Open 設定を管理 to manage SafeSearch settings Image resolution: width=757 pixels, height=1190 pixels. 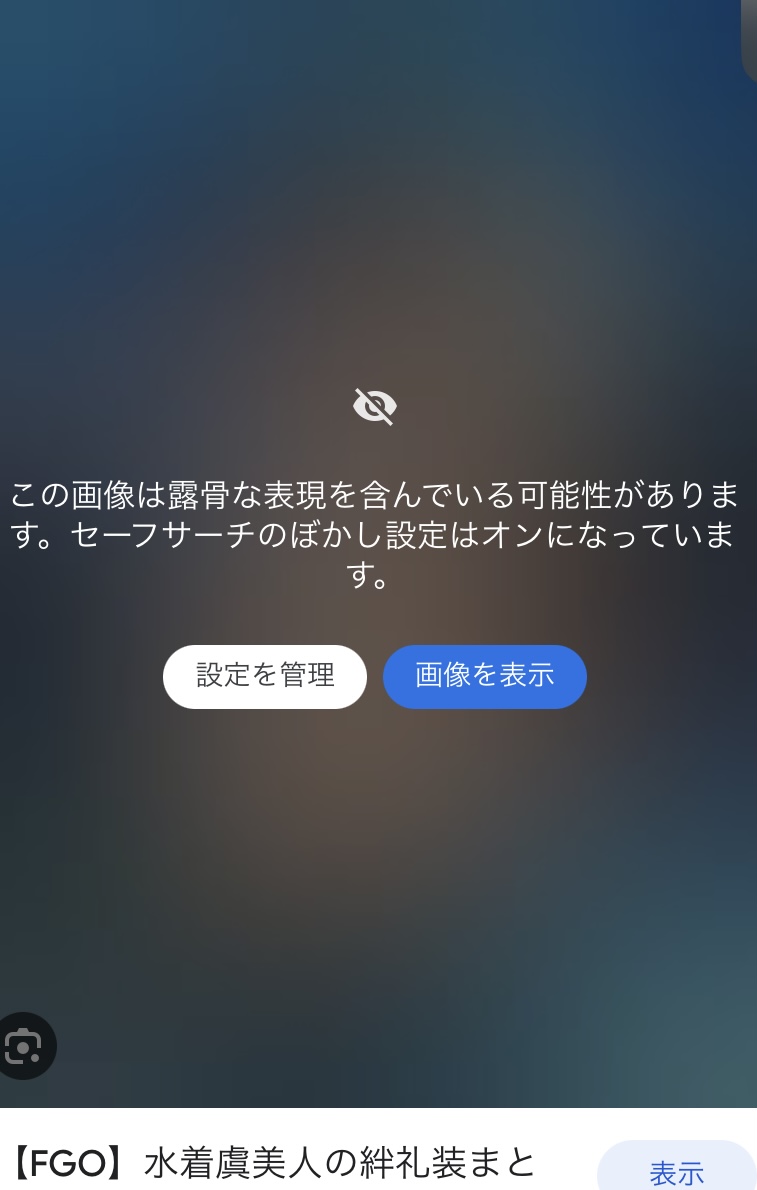point(265,676)
